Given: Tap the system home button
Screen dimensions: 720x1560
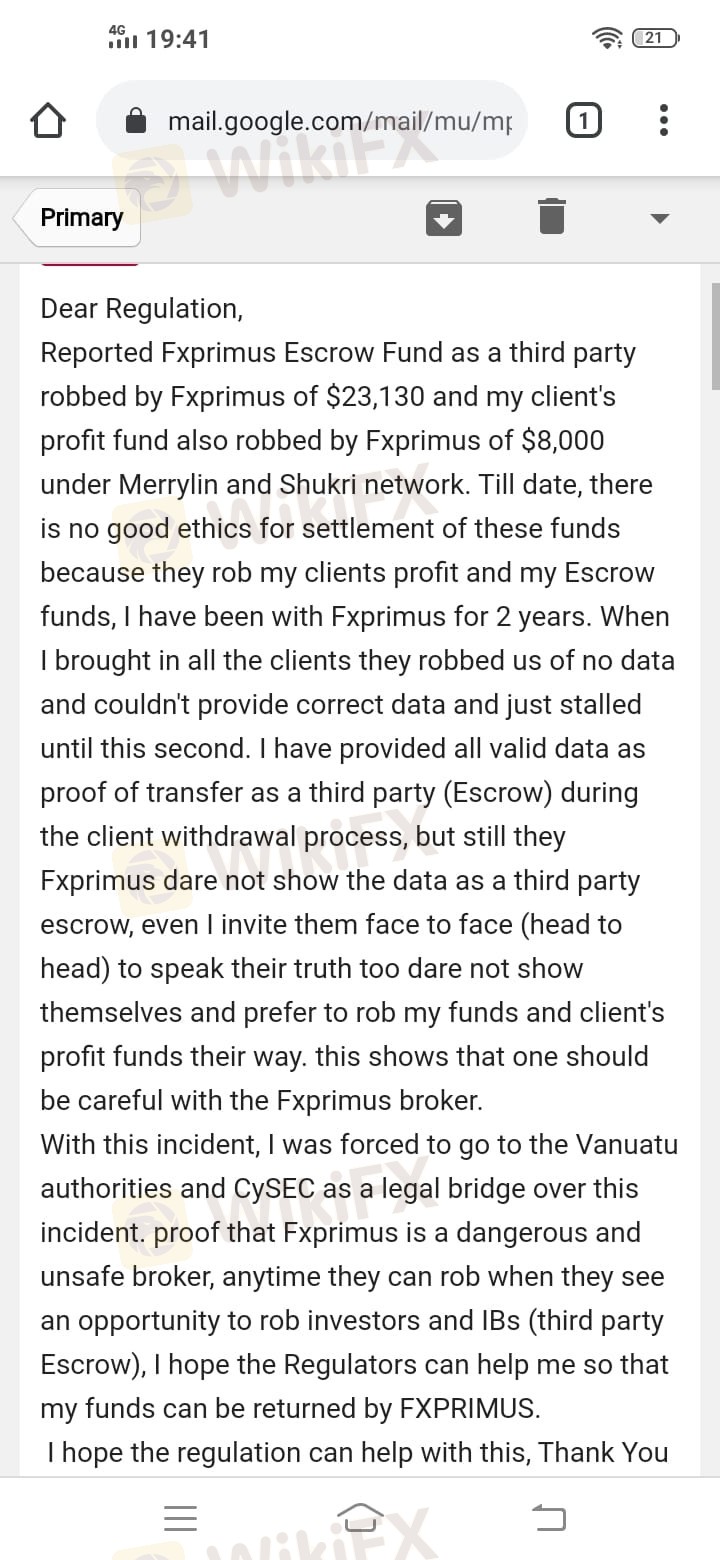Looking at the screenshot, I should [360, 1518].
